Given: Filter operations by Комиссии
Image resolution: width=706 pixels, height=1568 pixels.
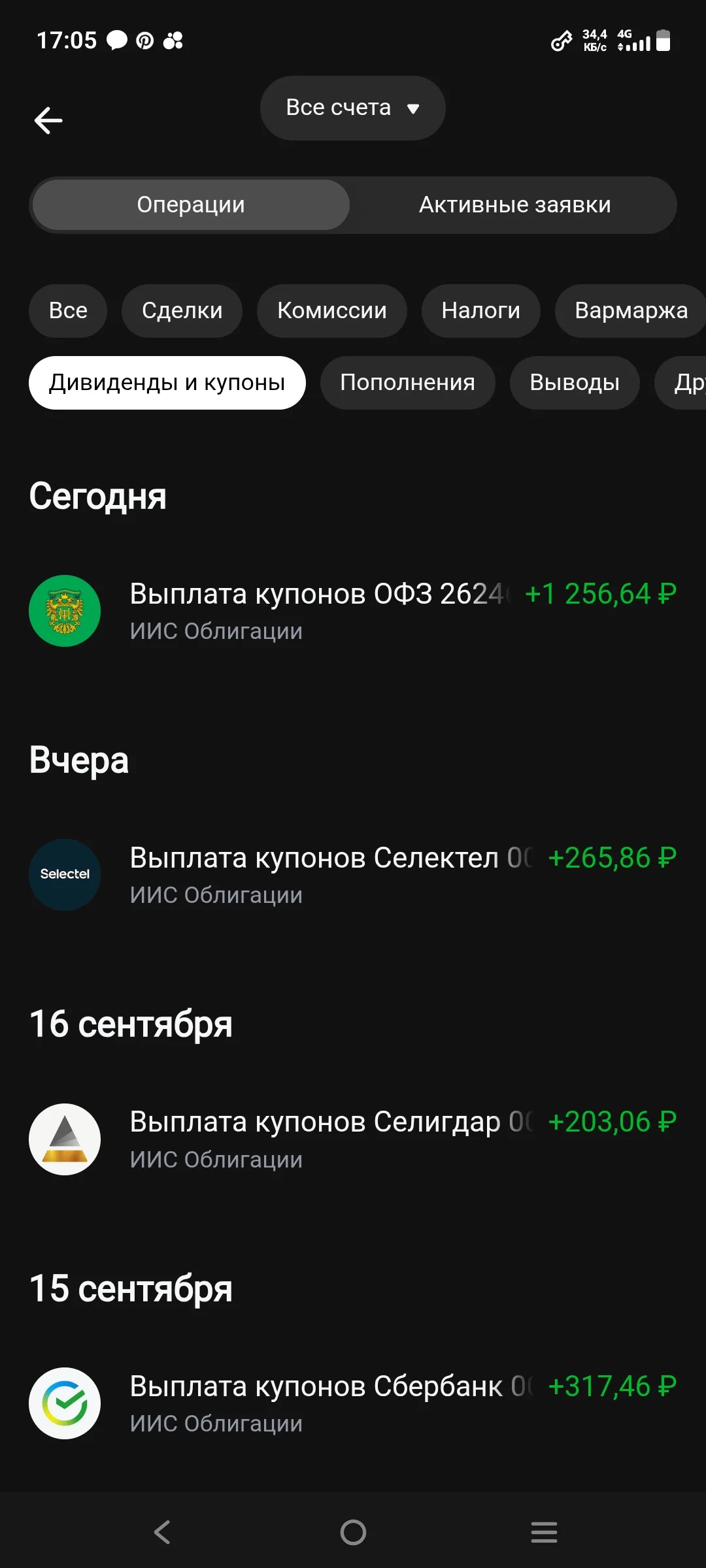Looking at the screenshot, I should (x=332, y=310).
